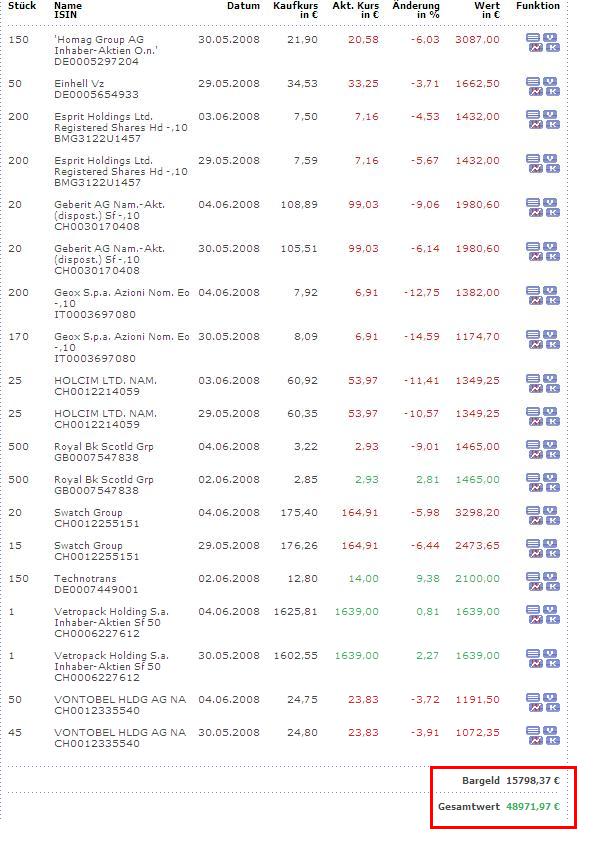Sell Geberit AG position dated 04.06.2008
This screenshot has height=848, width=609.
click(x=550, y=202)
